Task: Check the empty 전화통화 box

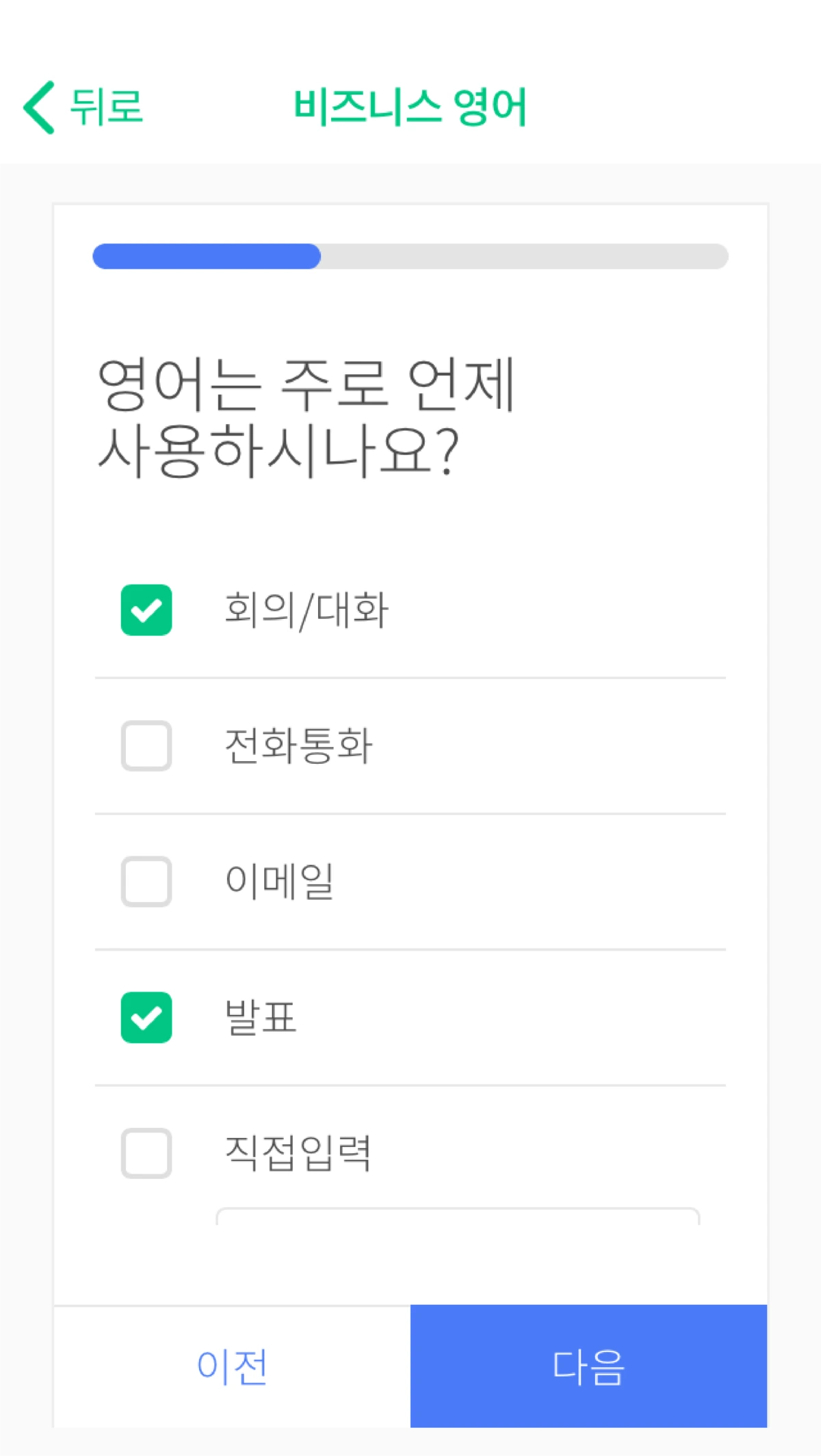Action: (146, 747)
